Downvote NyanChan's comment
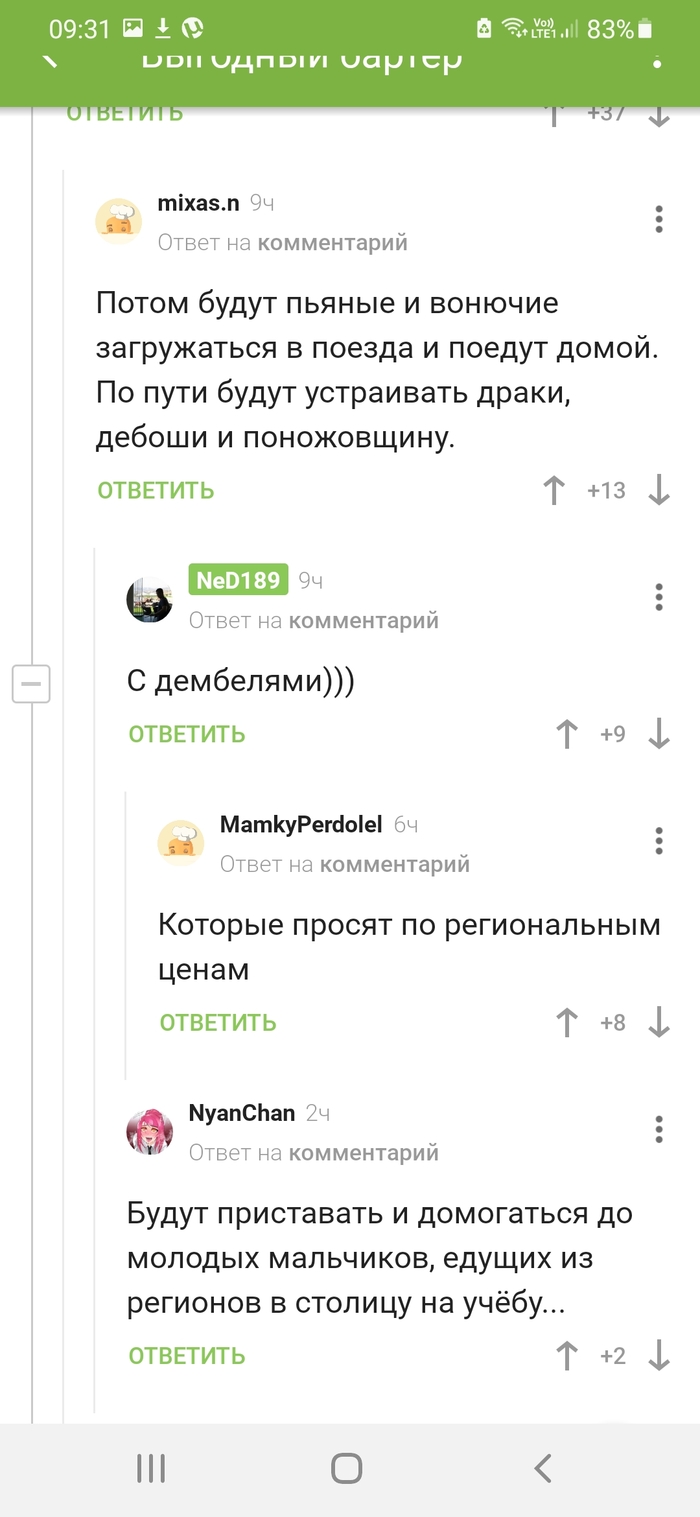 click(x=659, y=1356)
